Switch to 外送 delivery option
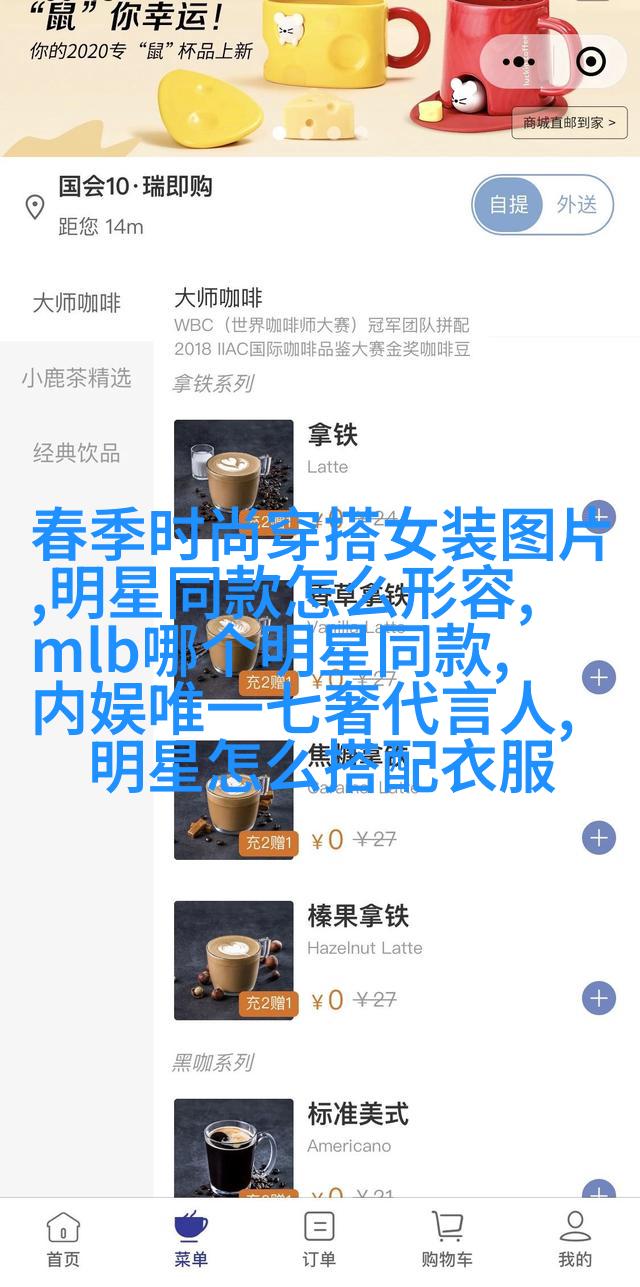This screenshot has height=1287, width=640. click(x=577, y=205)
